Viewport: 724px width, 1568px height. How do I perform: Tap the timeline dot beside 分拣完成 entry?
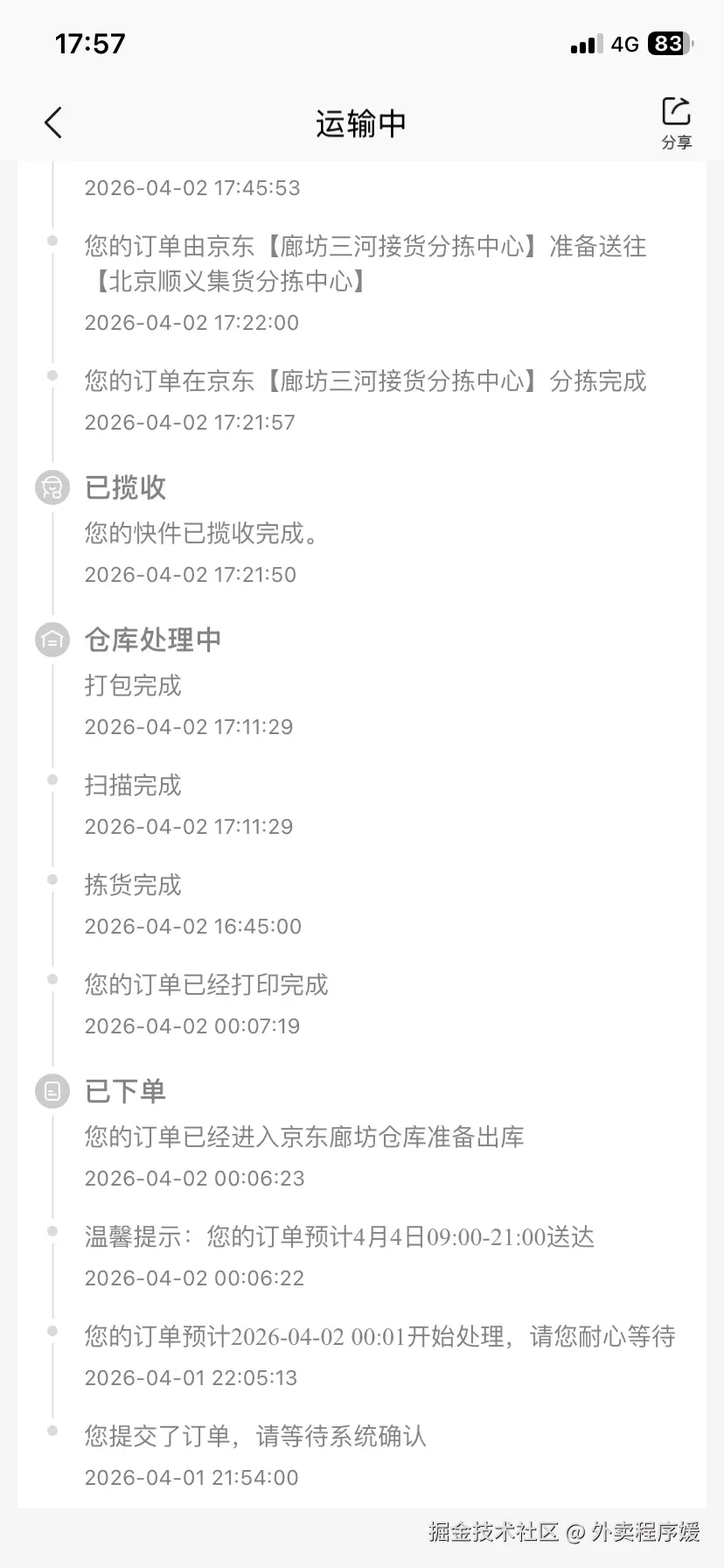click(x=51, y=376)
